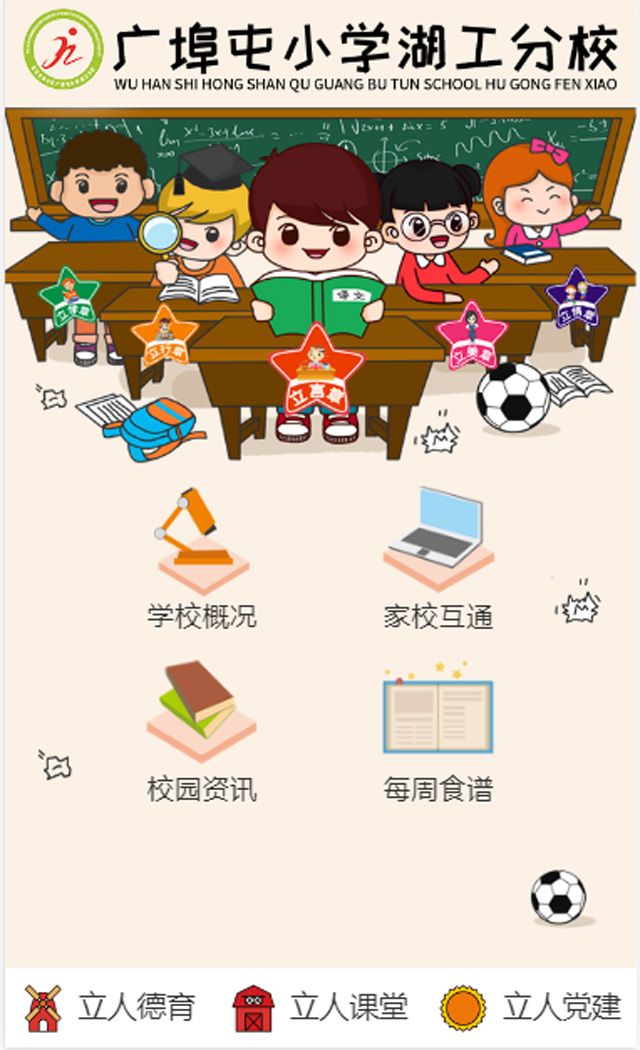
Task: Open 家校互通 with the laptop icon
Action: tap(438, 560)
